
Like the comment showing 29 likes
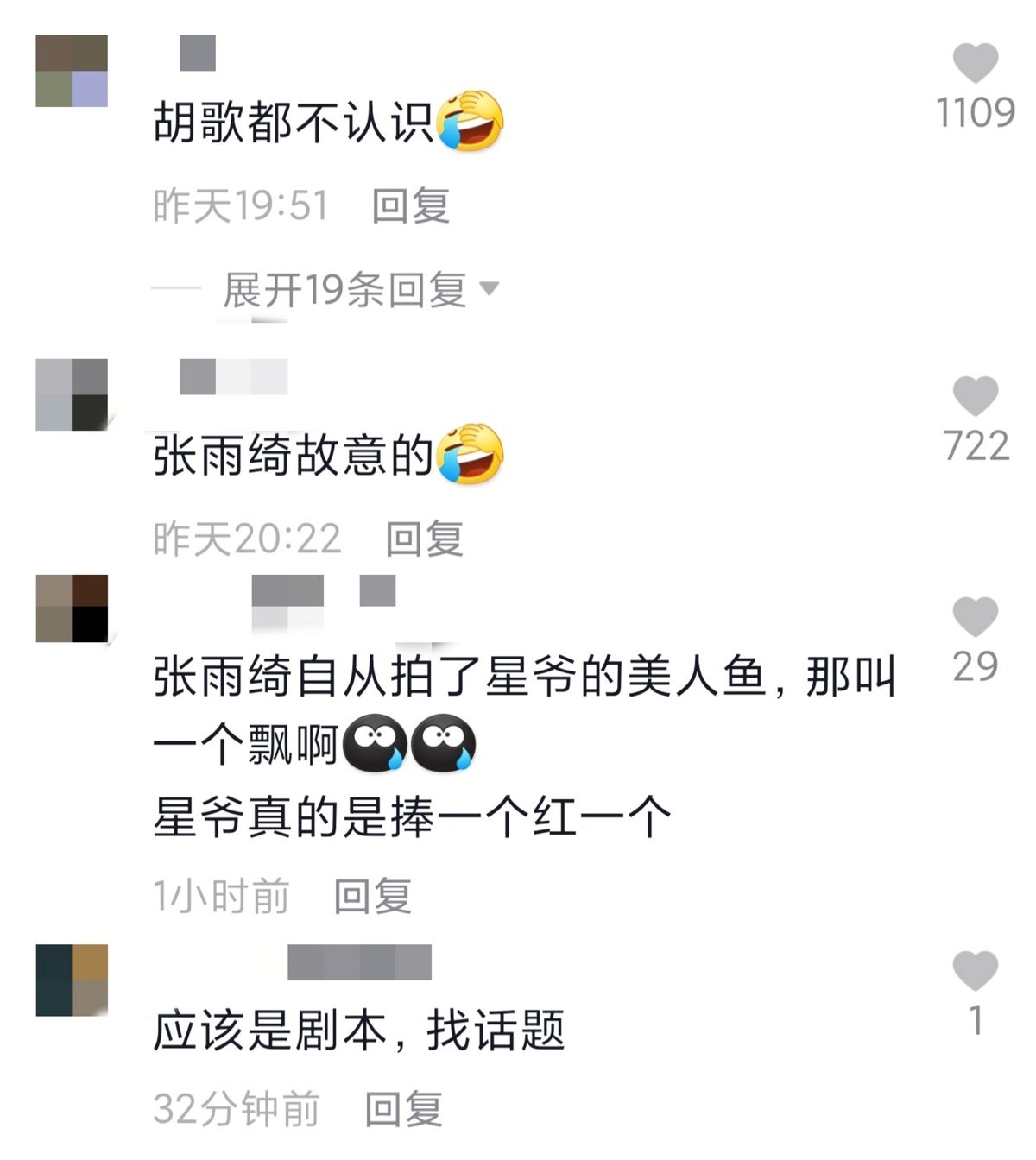(x=974, y=615)
